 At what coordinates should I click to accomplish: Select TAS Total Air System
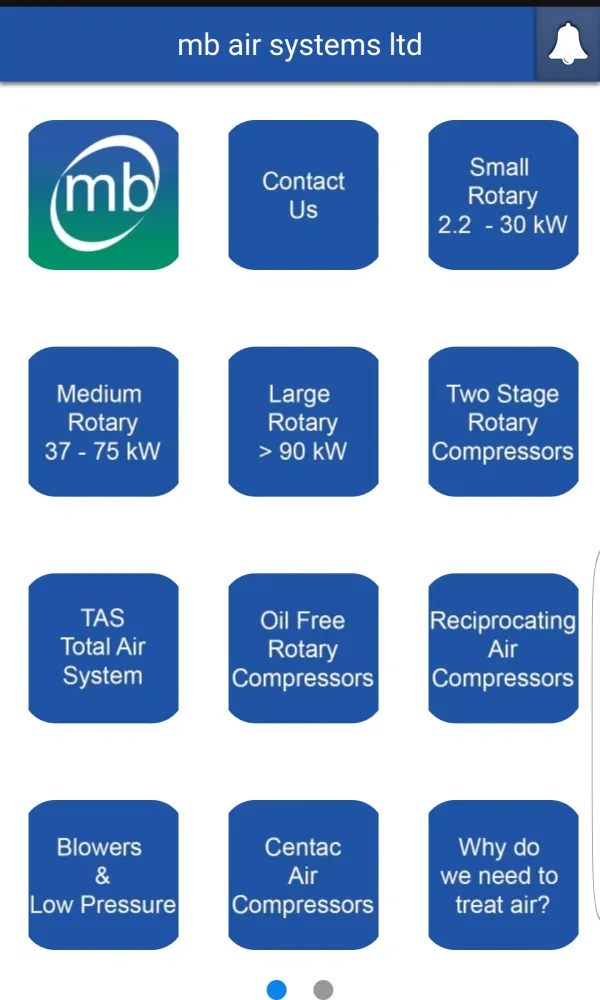[x=103, y=648]
